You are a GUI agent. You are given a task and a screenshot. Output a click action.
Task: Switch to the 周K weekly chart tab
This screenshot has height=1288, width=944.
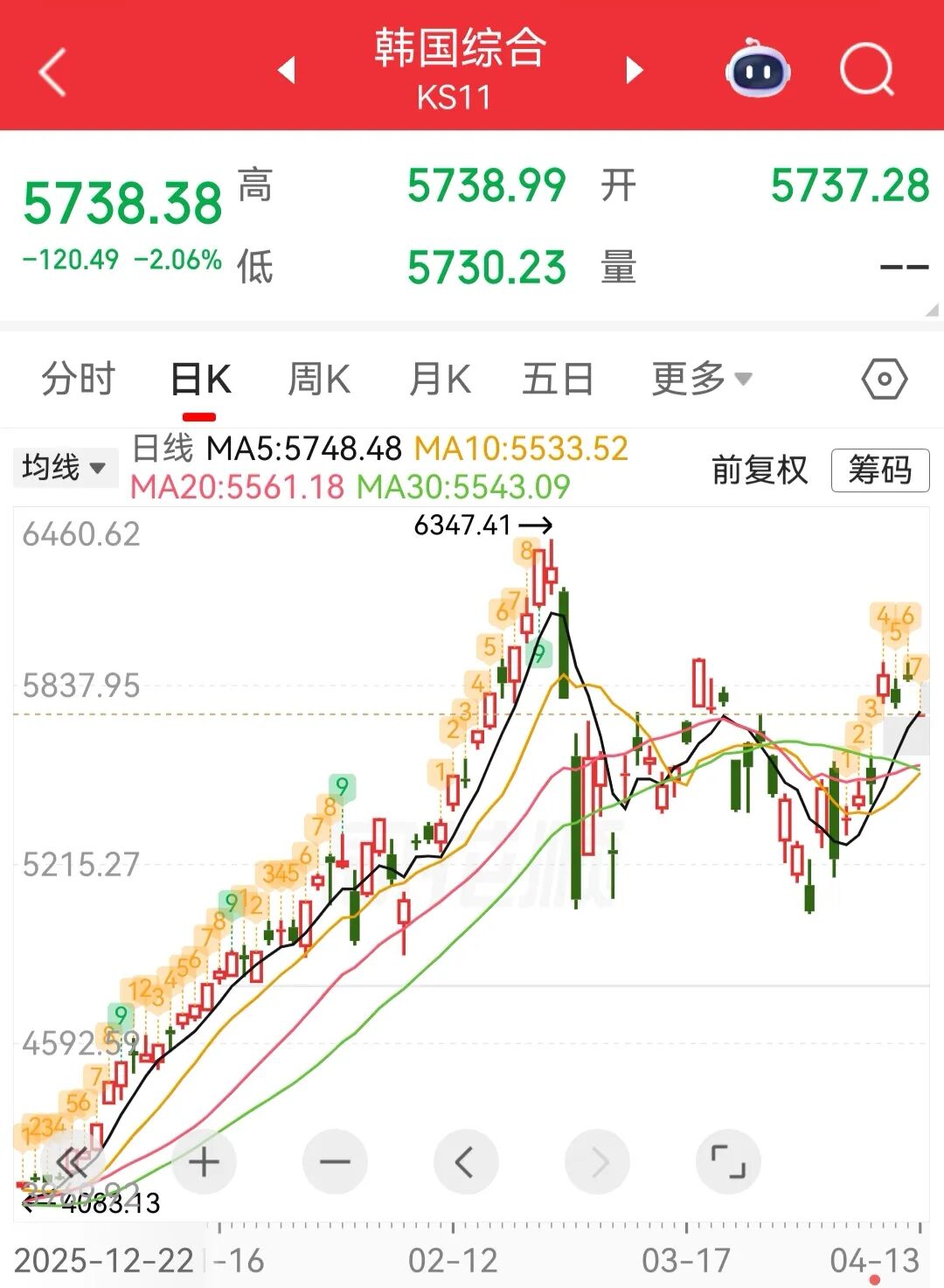point(319,378)
